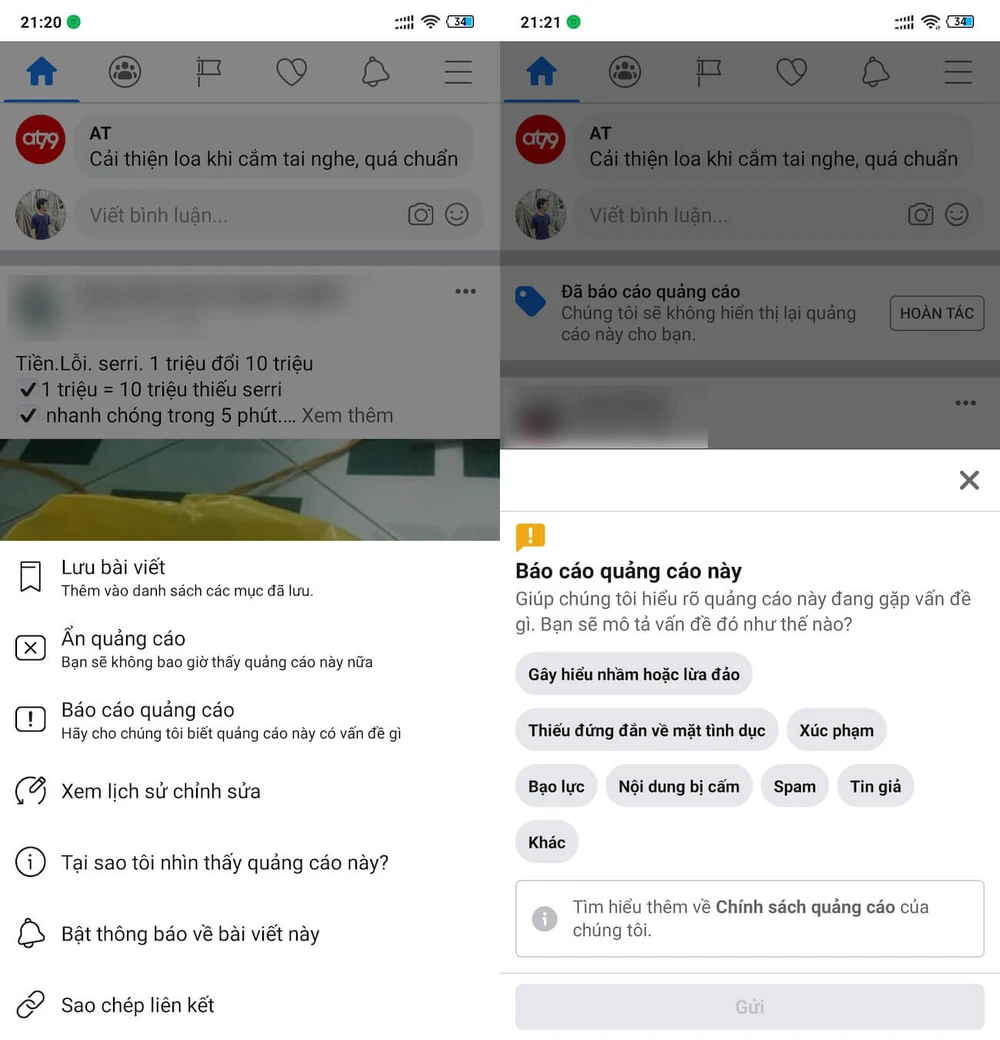Close the Báo cáo quảng cáo này sheet
1000x1040 pixels.
(969, 480)
